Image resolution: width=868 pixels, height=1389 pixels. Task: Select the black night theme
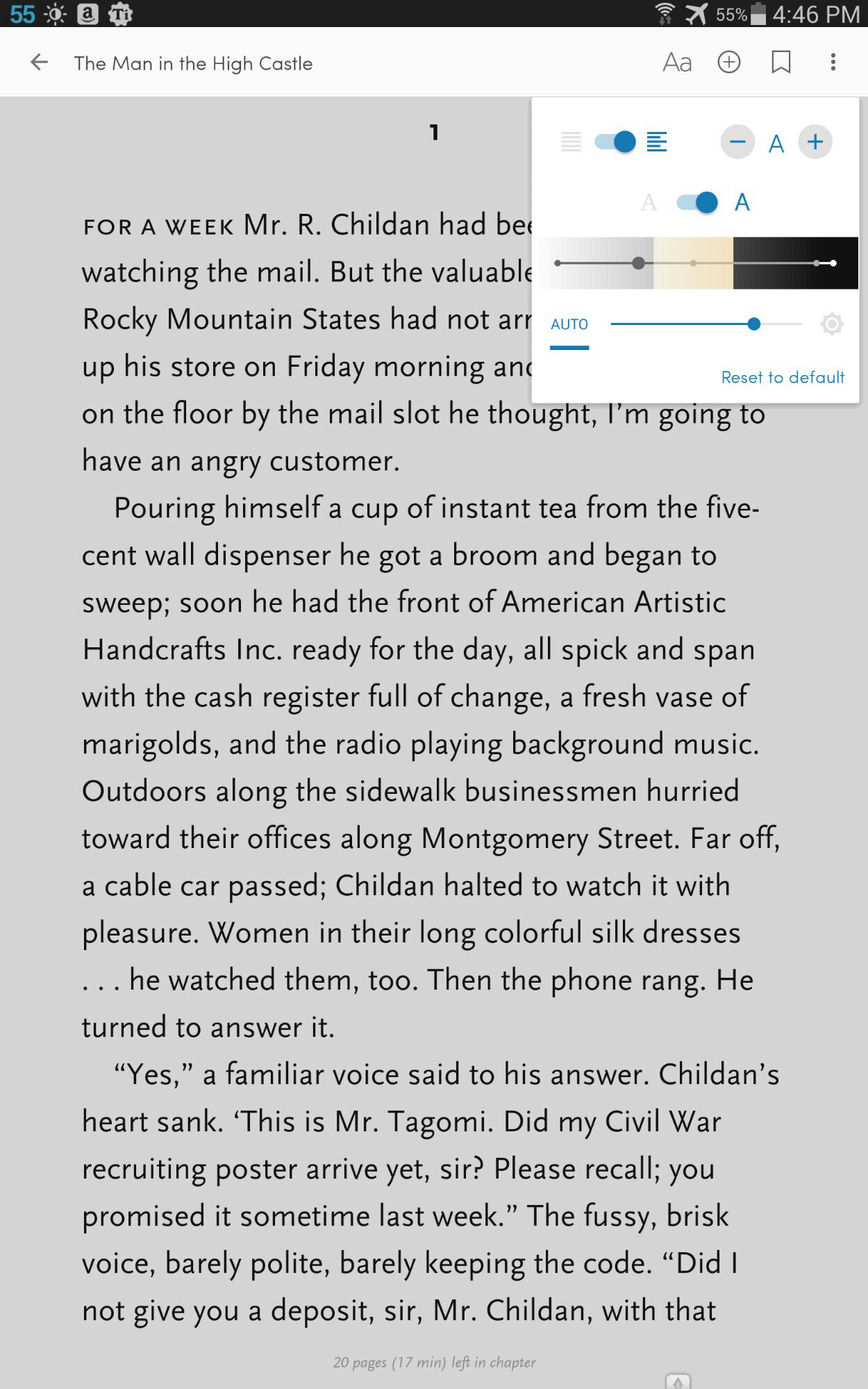tap(796, 263)
